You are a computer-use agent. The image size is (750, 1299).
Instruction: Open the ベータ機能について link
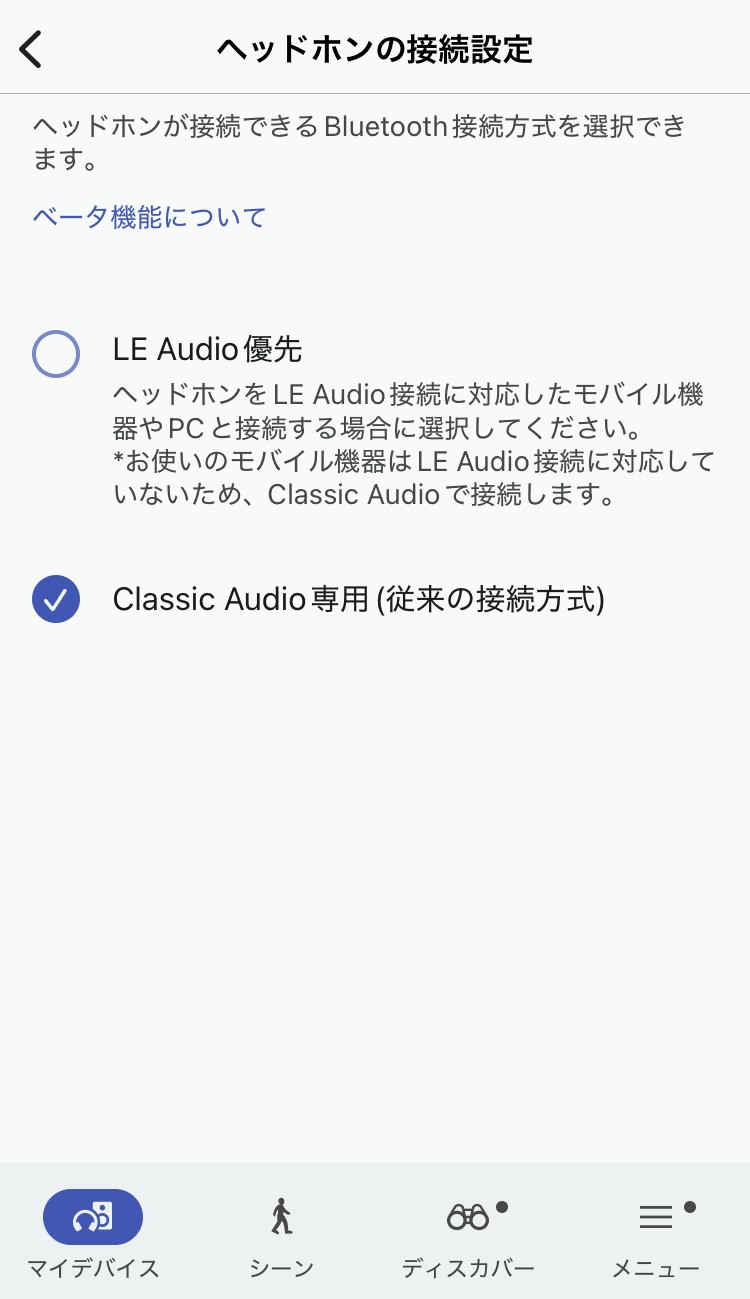coord(148,217)
